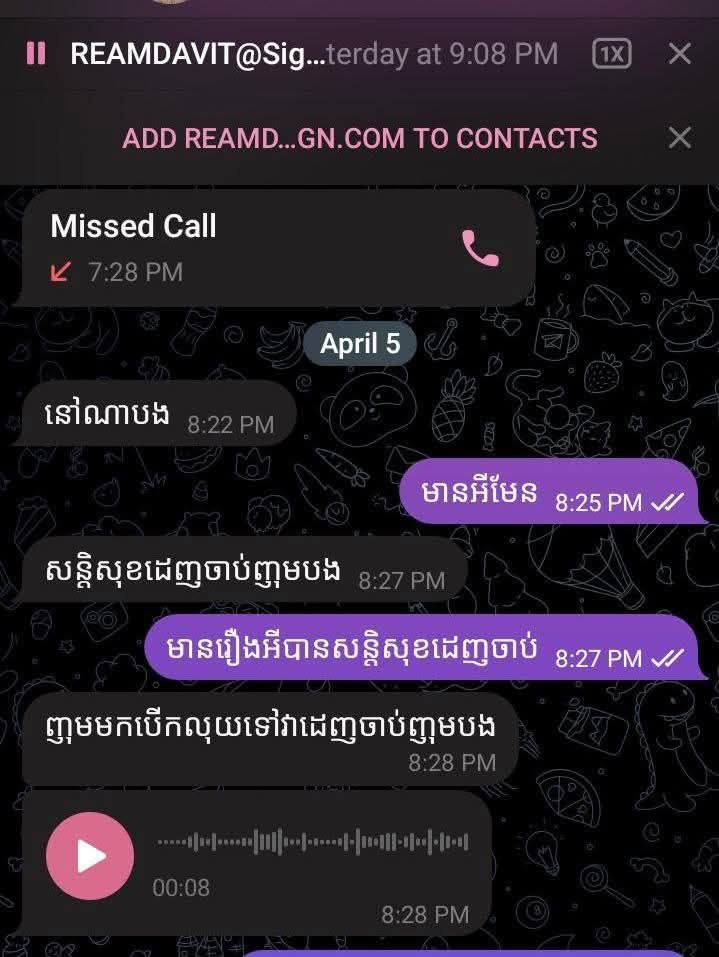
Task: Pause the voice message playing in the top bar
Action: pyautogui.click(x=36, y=53)
